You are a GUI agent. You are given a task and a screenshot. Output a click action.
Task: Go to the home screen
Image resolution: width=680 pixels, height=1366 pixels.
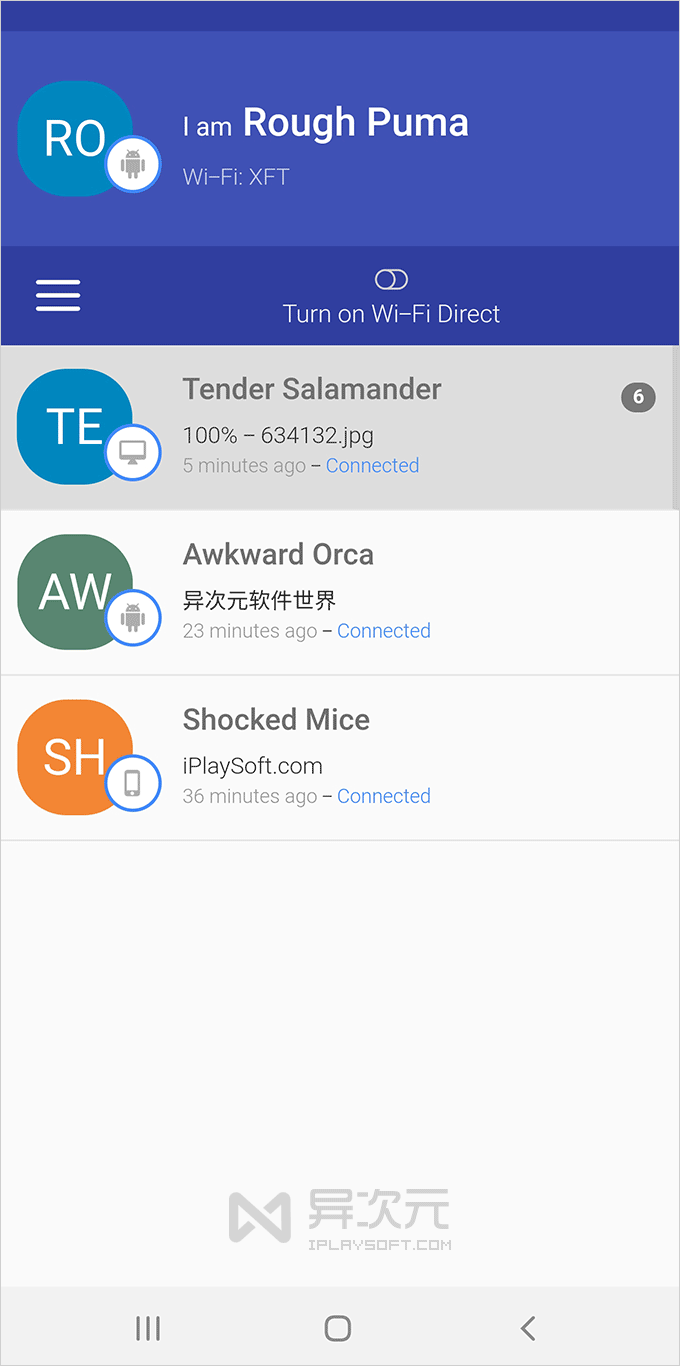click(x=338, y=1328)
